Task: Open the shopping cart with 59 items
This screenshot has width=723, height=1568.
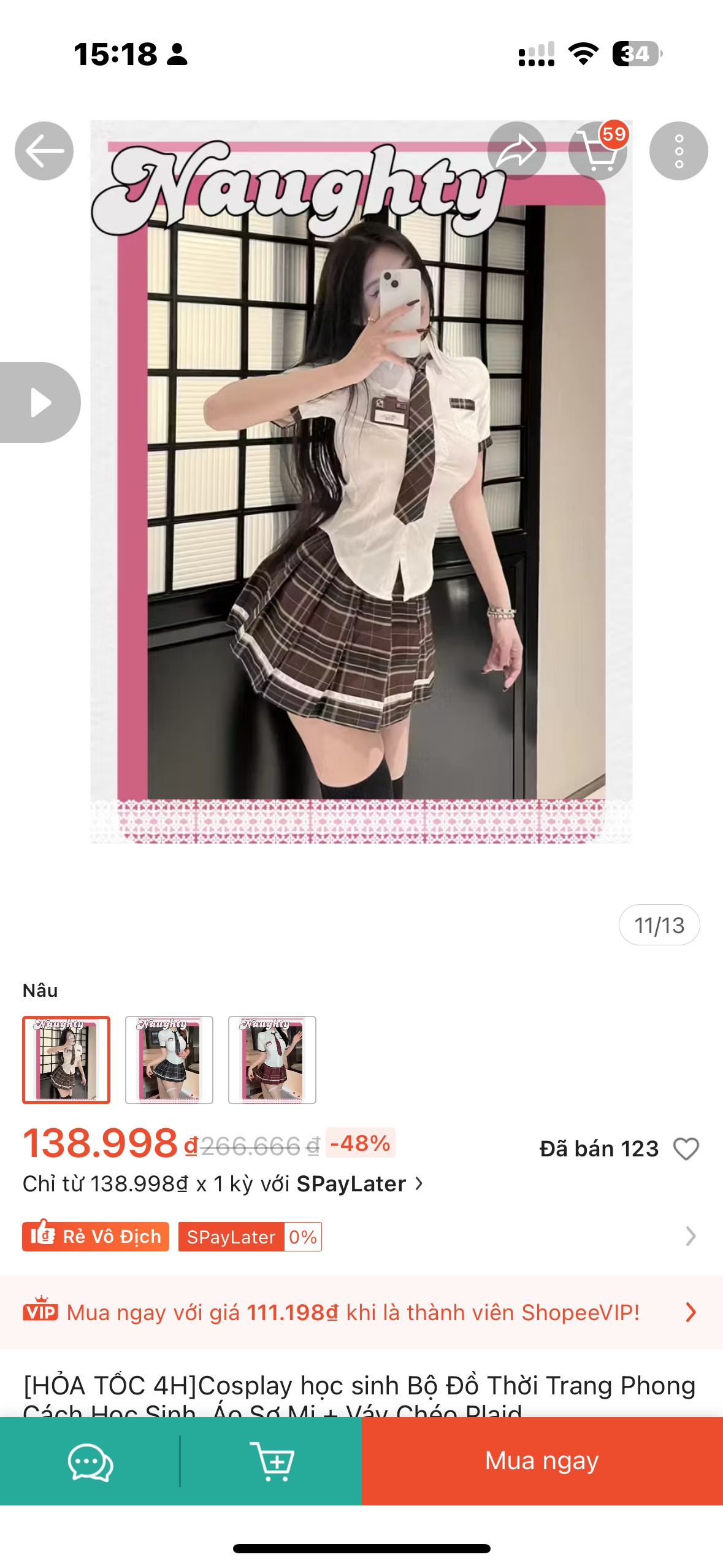Action: [x=598, y=151]
